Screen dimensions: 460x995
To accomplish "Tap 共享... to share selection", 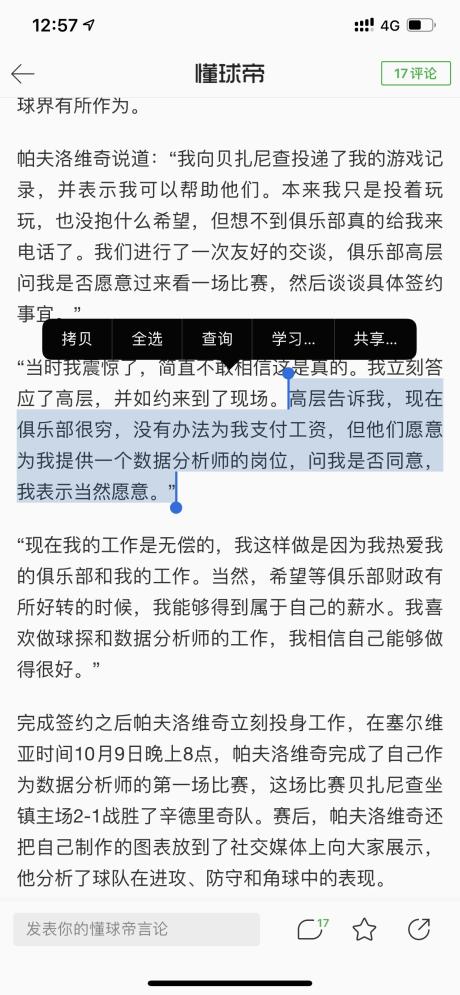I will tap(376, 339).
